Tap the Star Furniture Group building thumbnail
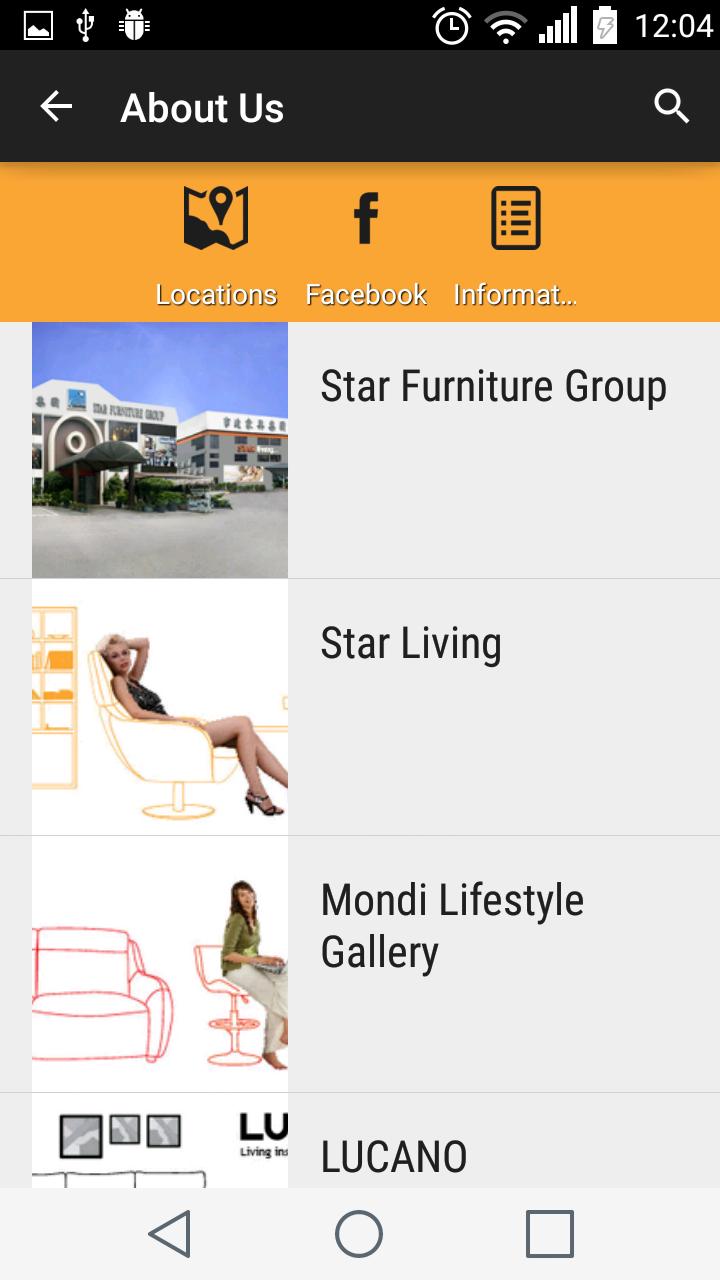Image resolution: width=720 pixels, height=1280 pixels. tap(160, 449)
